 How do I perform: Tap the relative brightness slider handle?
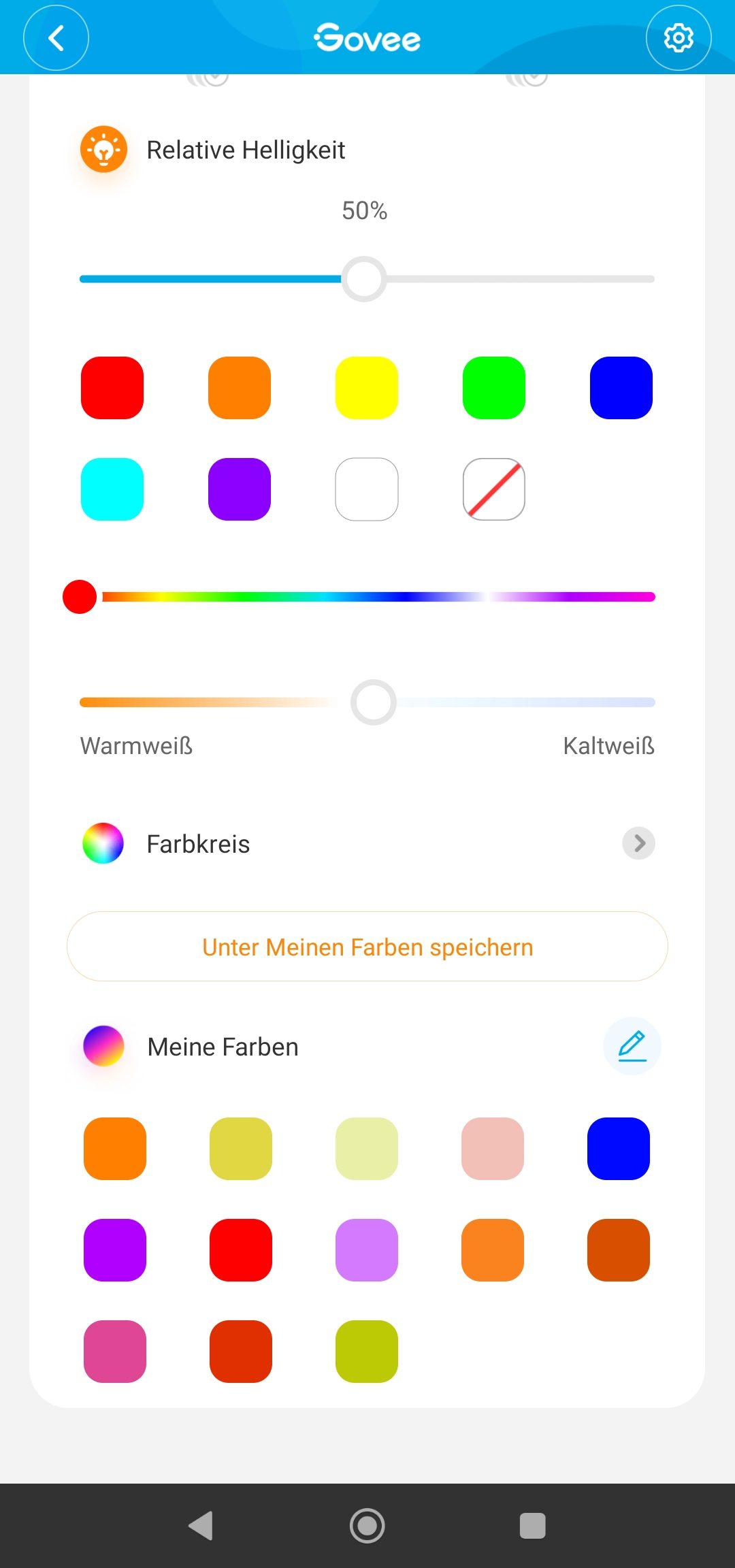(364, 279)
